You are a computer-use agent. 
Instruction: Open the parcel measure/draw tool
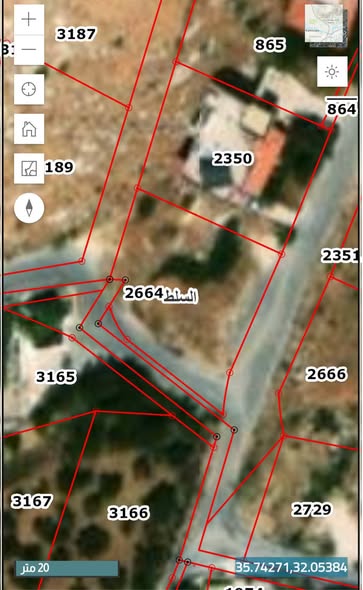tap(29, 168)
